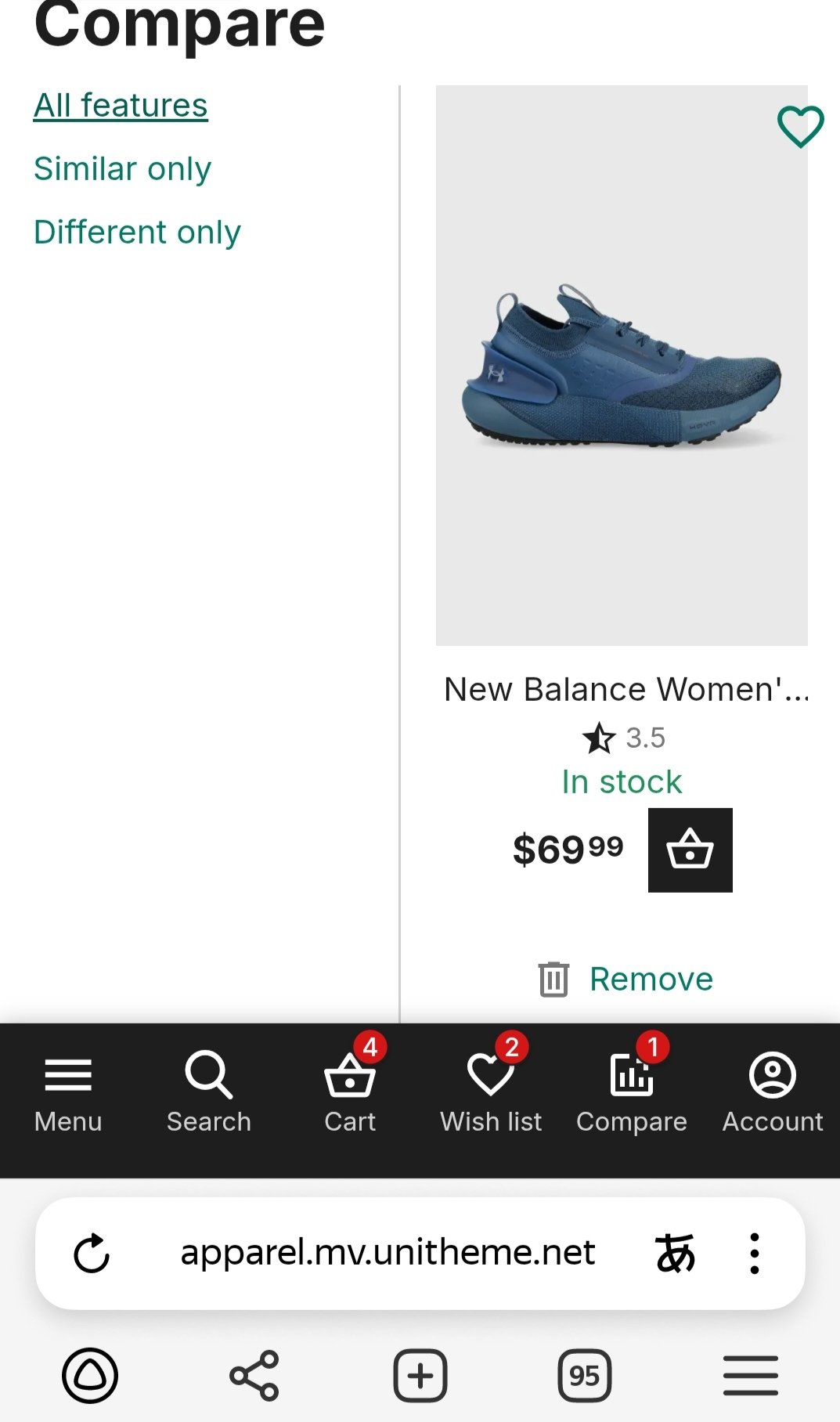840x1422 pixels.
Task: Add the shoe to wish list via heart
Action: 800,127
